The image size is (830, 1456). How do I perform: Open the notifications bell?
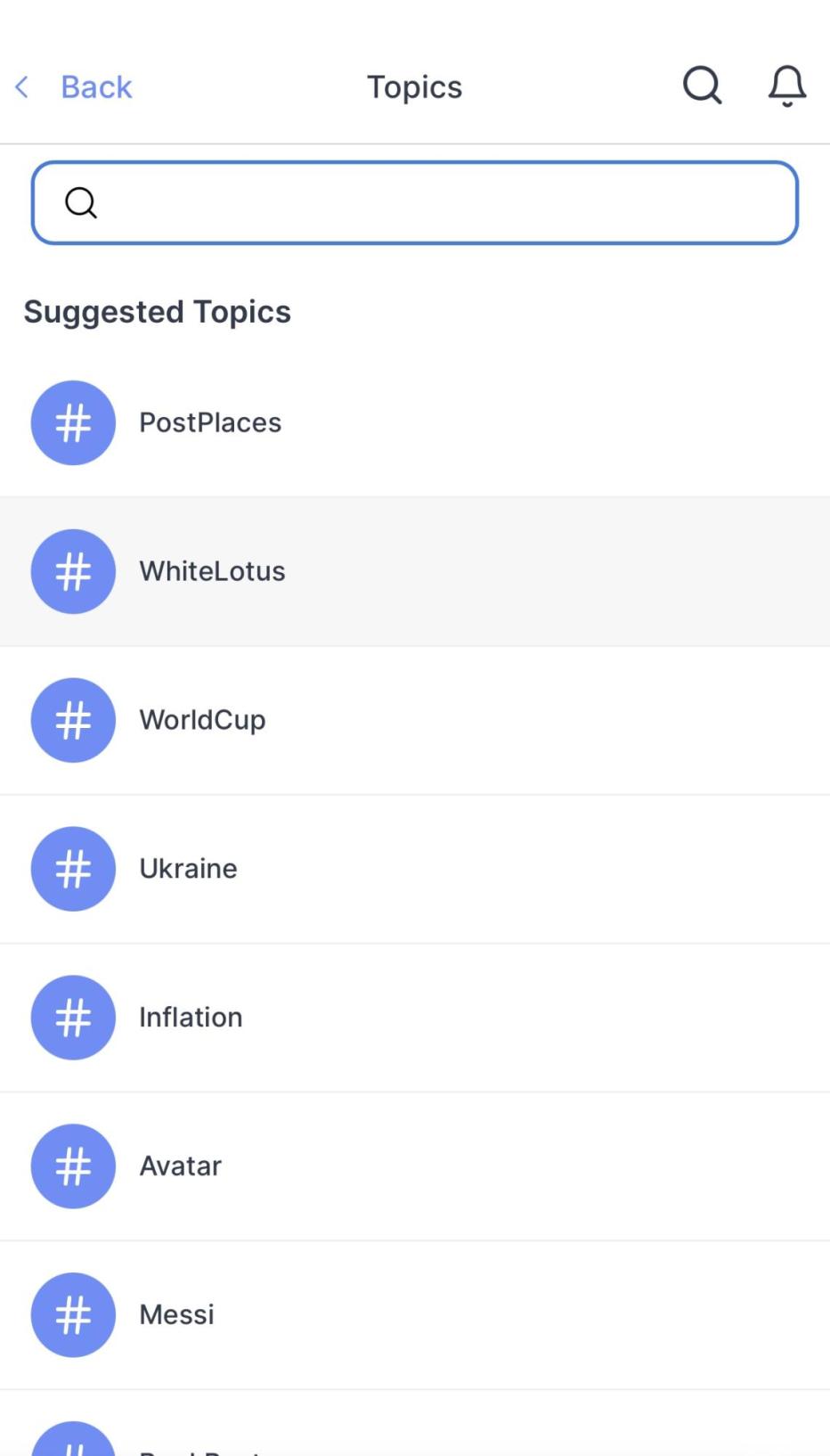tap(787, 86)
